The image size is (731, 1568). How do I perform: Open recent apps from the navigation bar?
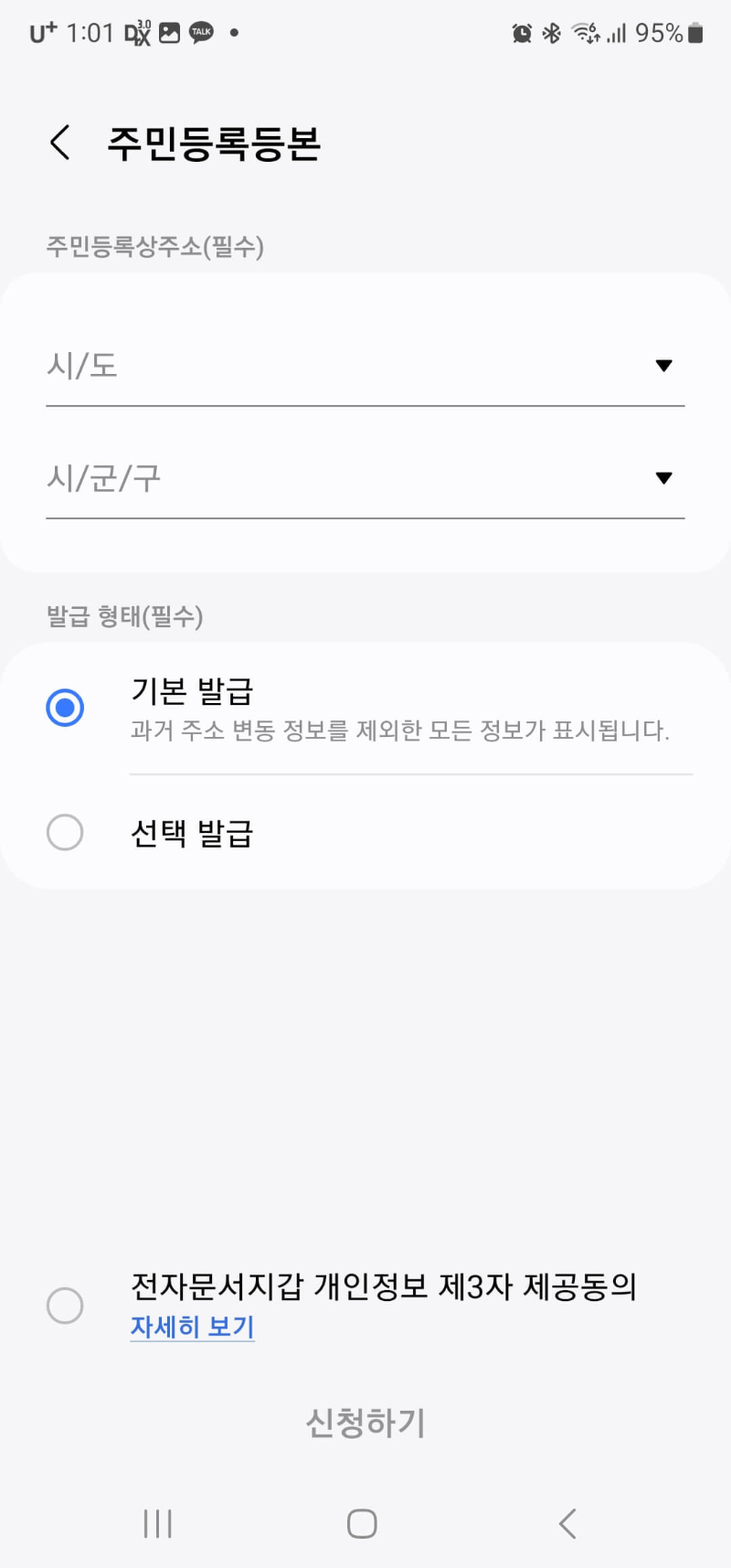[x=157, y=1523]
